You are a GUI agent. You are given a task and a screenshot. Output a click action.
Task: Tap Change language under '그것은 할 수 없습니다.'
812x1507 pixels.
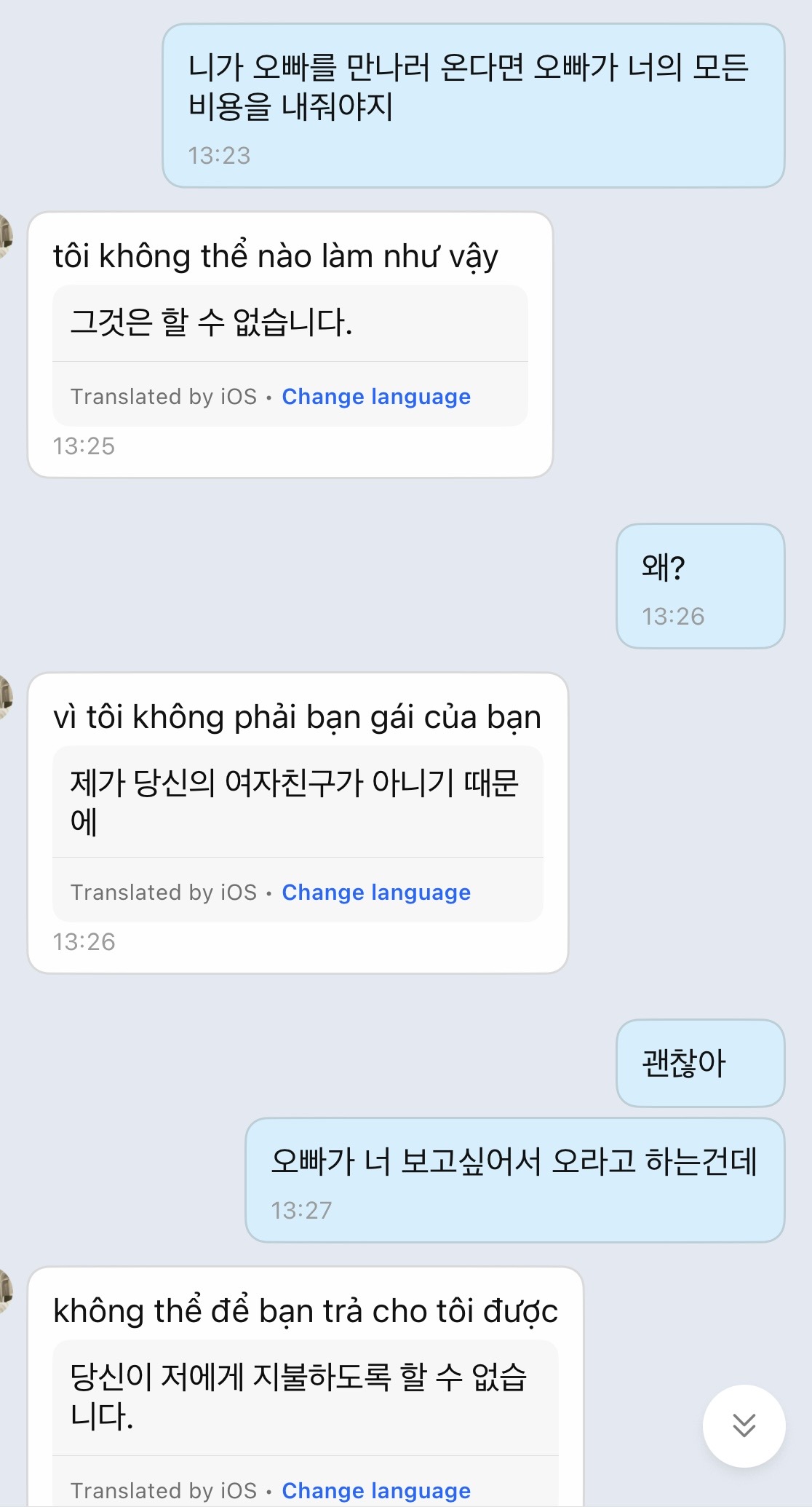coord(376,397)
